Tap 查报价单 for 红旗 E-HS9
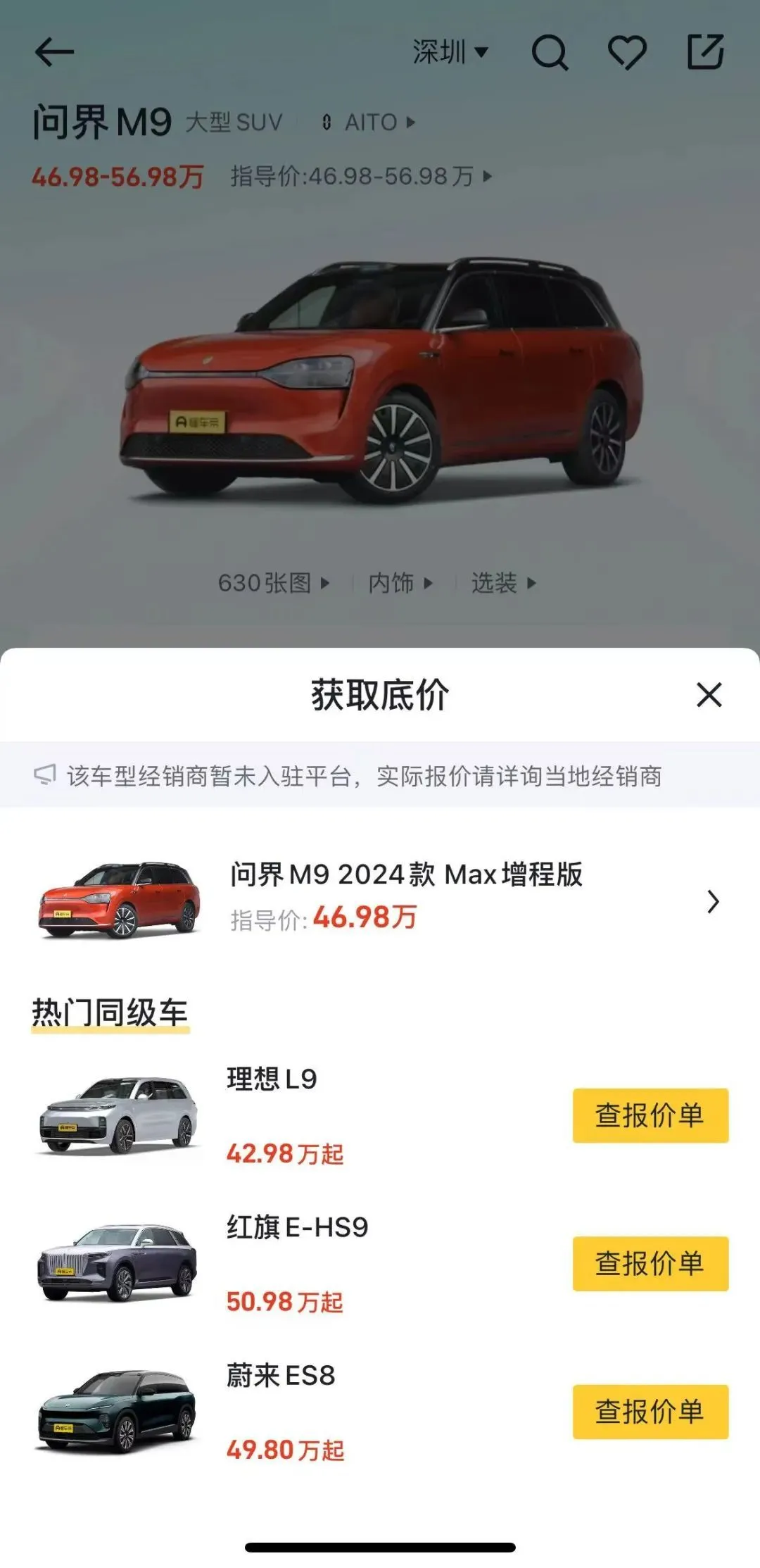 pos(650,1263)
